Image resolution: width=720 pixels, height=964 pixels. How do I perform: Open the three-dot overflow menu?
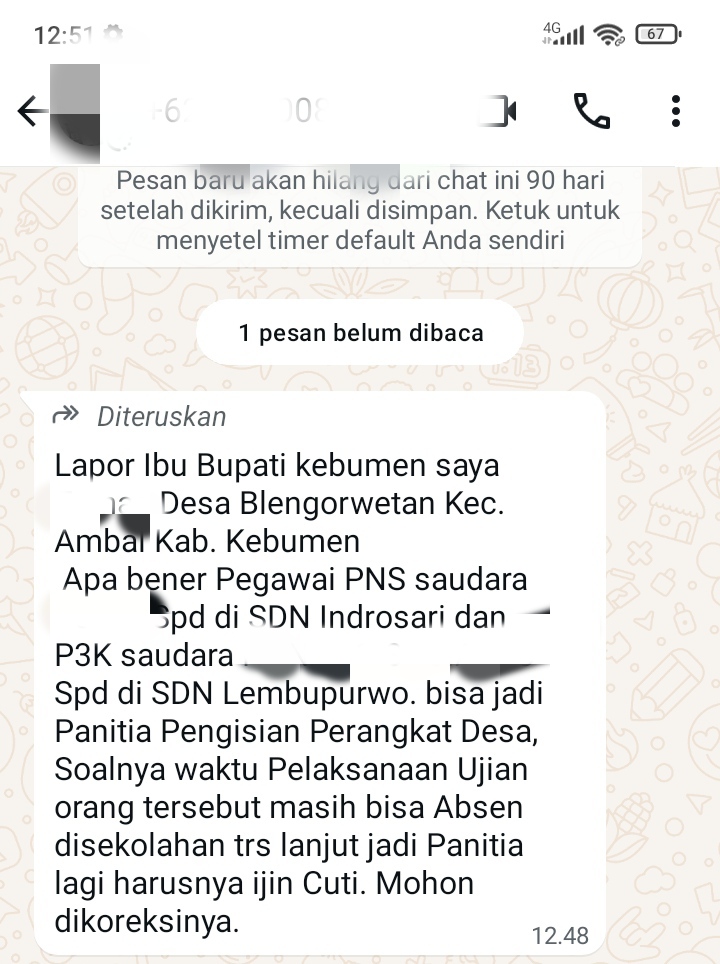(x=677, y=112)
